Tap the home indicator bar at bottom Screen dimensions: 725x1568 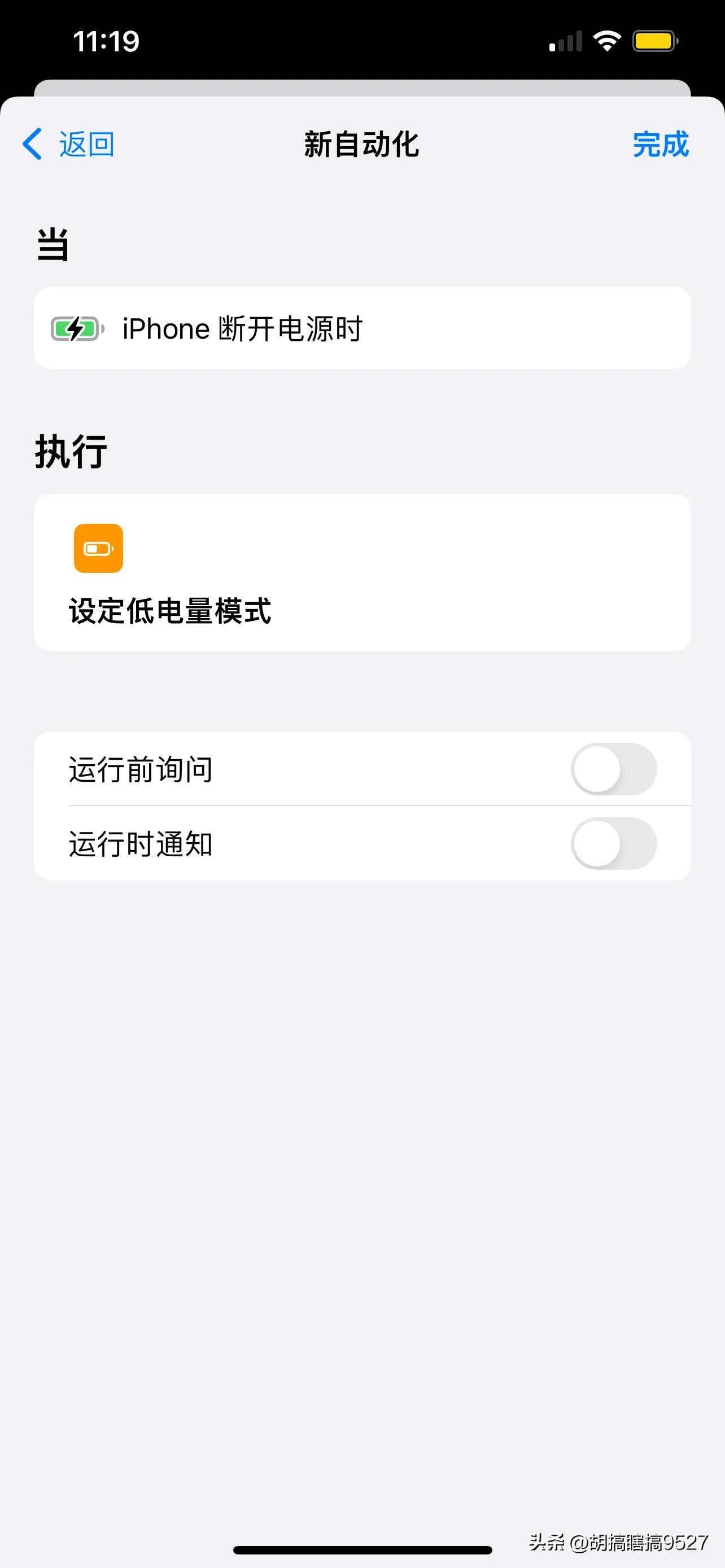coord(362,1549)
